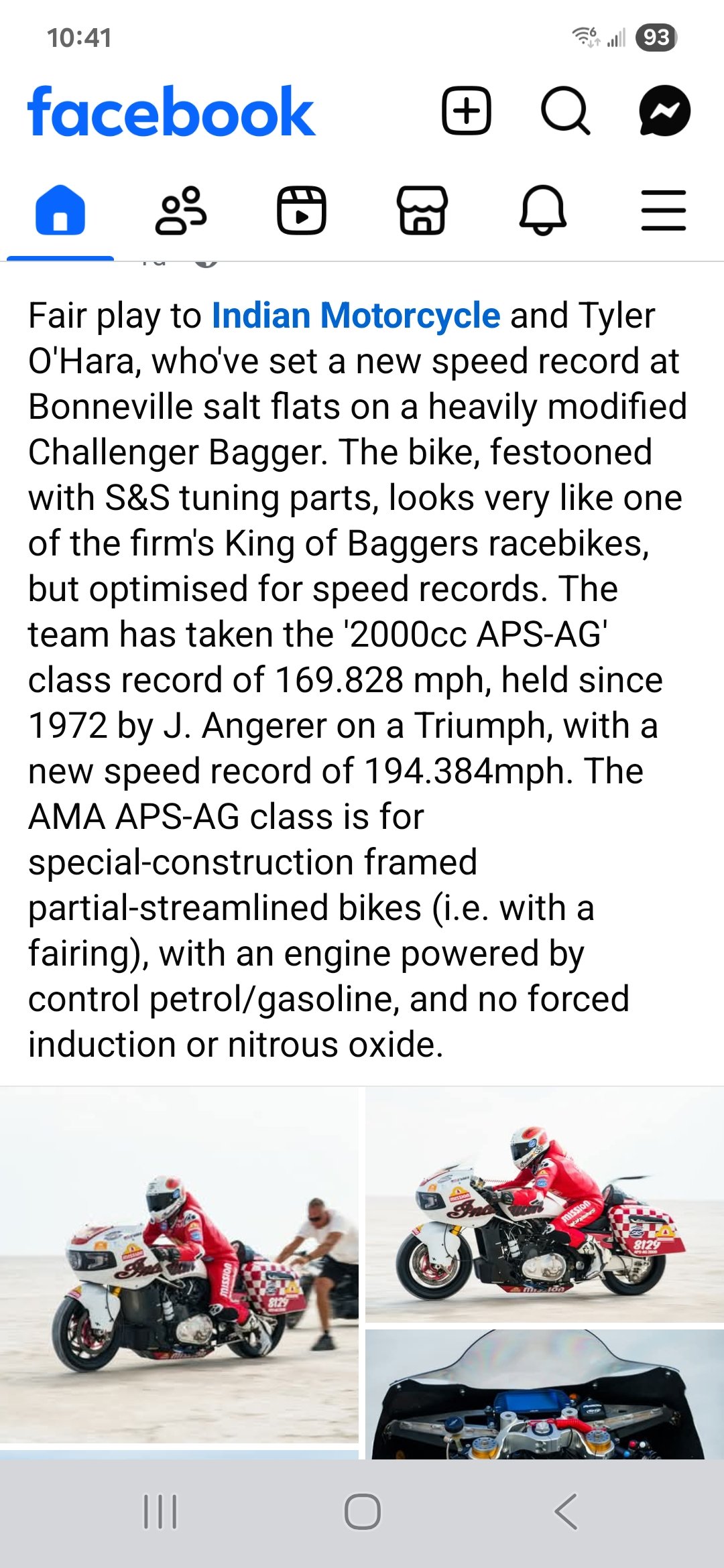Open the notifications bell tab
This screenshot has height=1568, width=724.
pos(543,210)
